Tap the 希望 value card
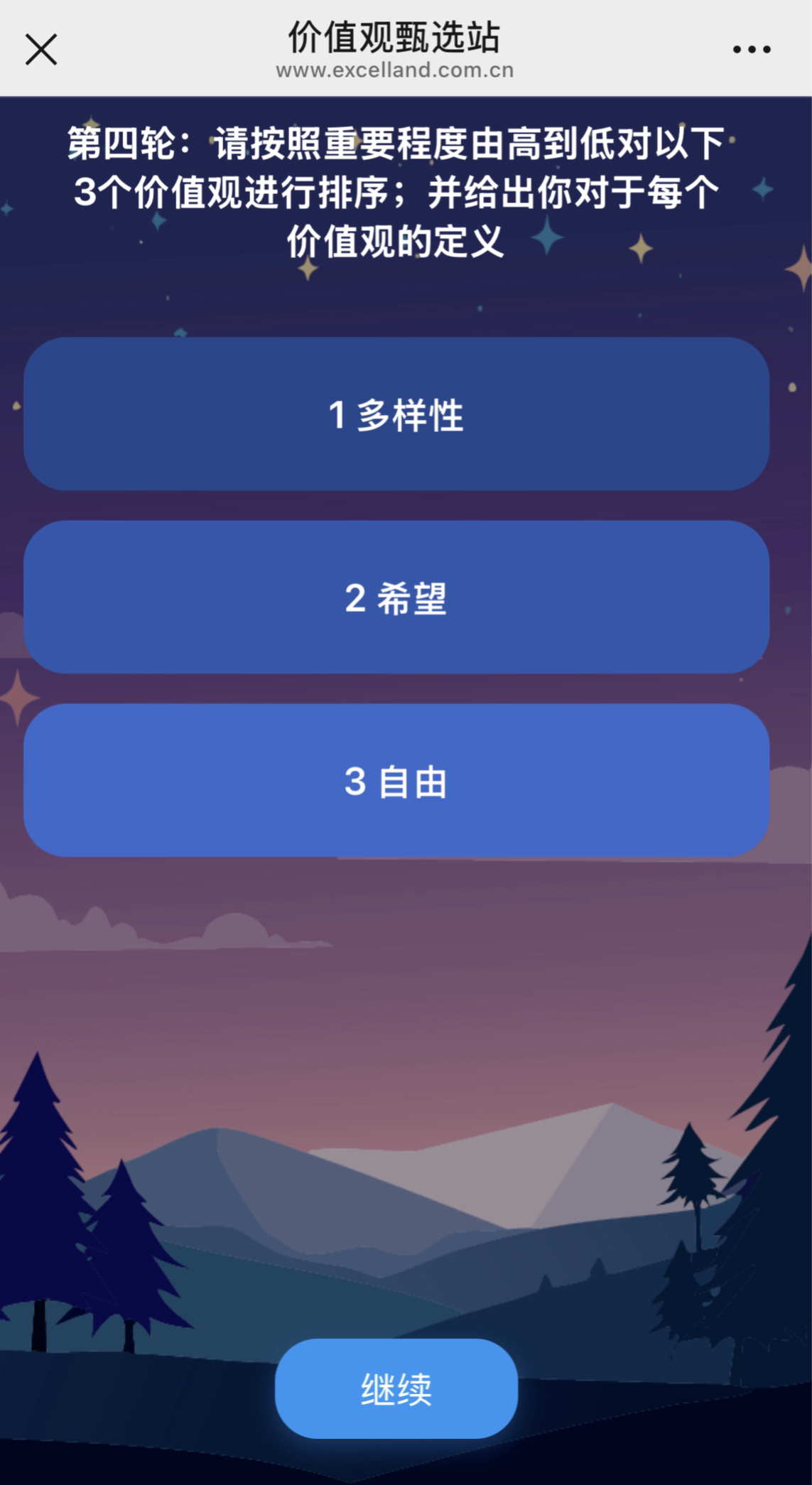Image resolution: width=812 pixels, height=1485 pixels. [x=396, y=598]
